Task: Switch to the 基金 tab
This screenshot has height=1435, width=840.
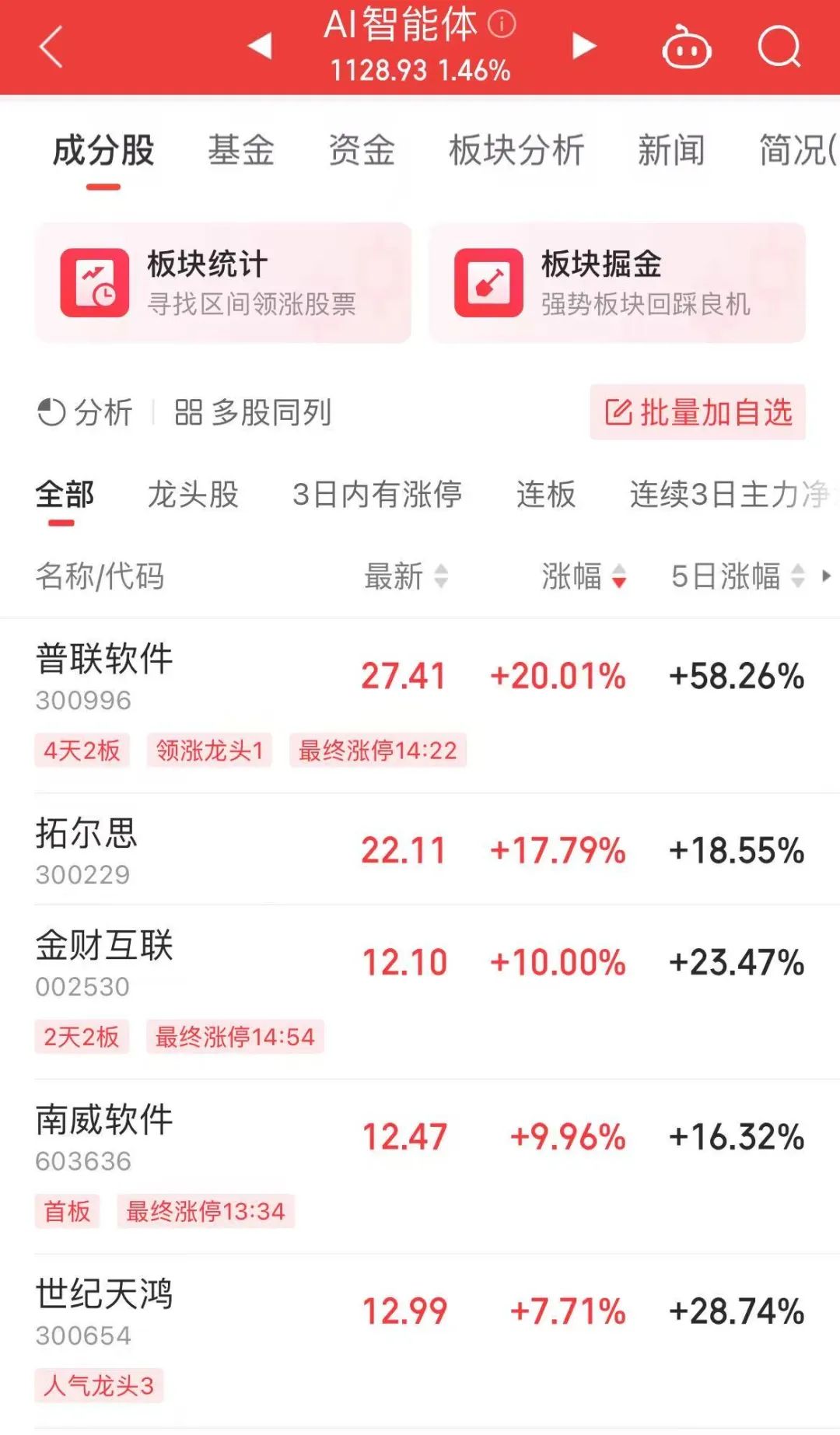Action: pos(241,149)
